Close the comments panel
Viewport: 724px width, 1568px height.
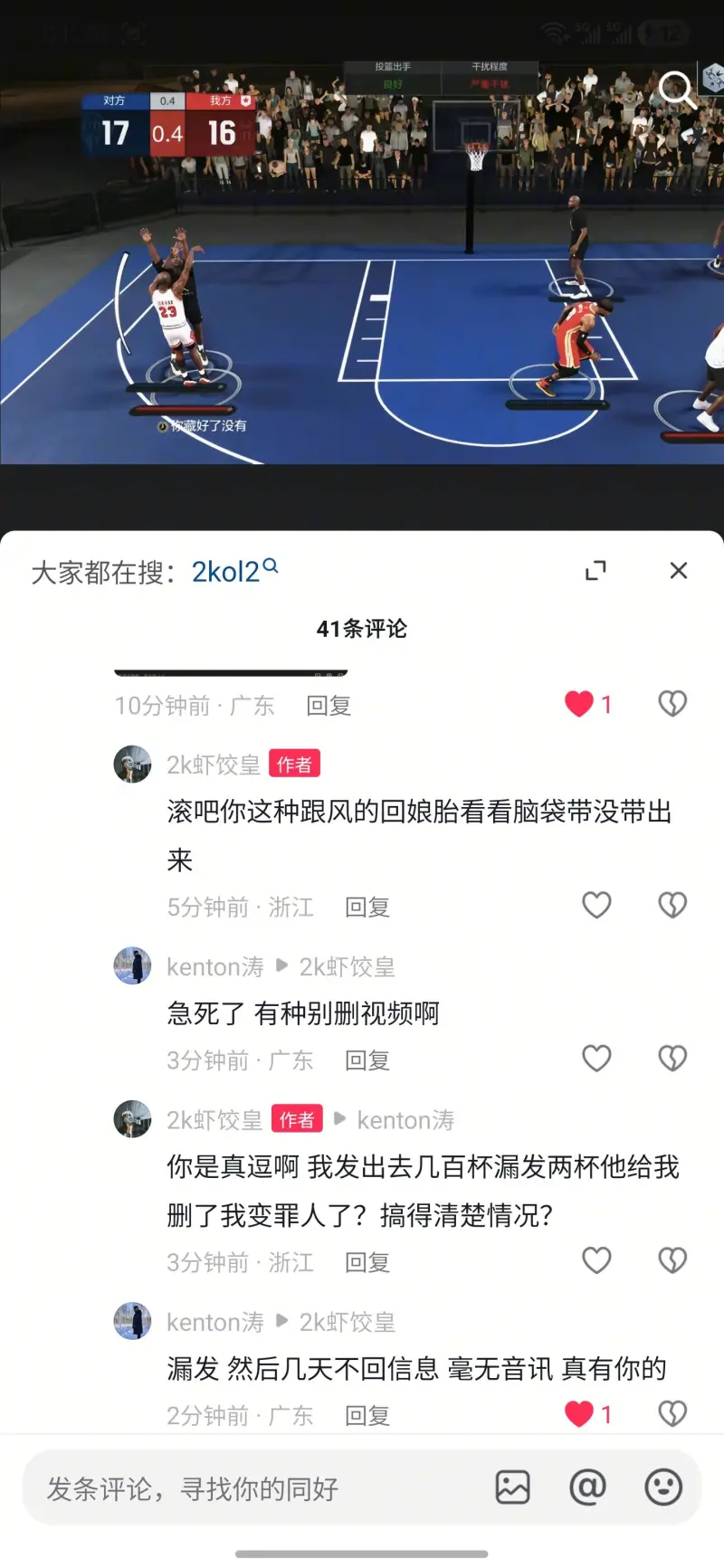678,571
